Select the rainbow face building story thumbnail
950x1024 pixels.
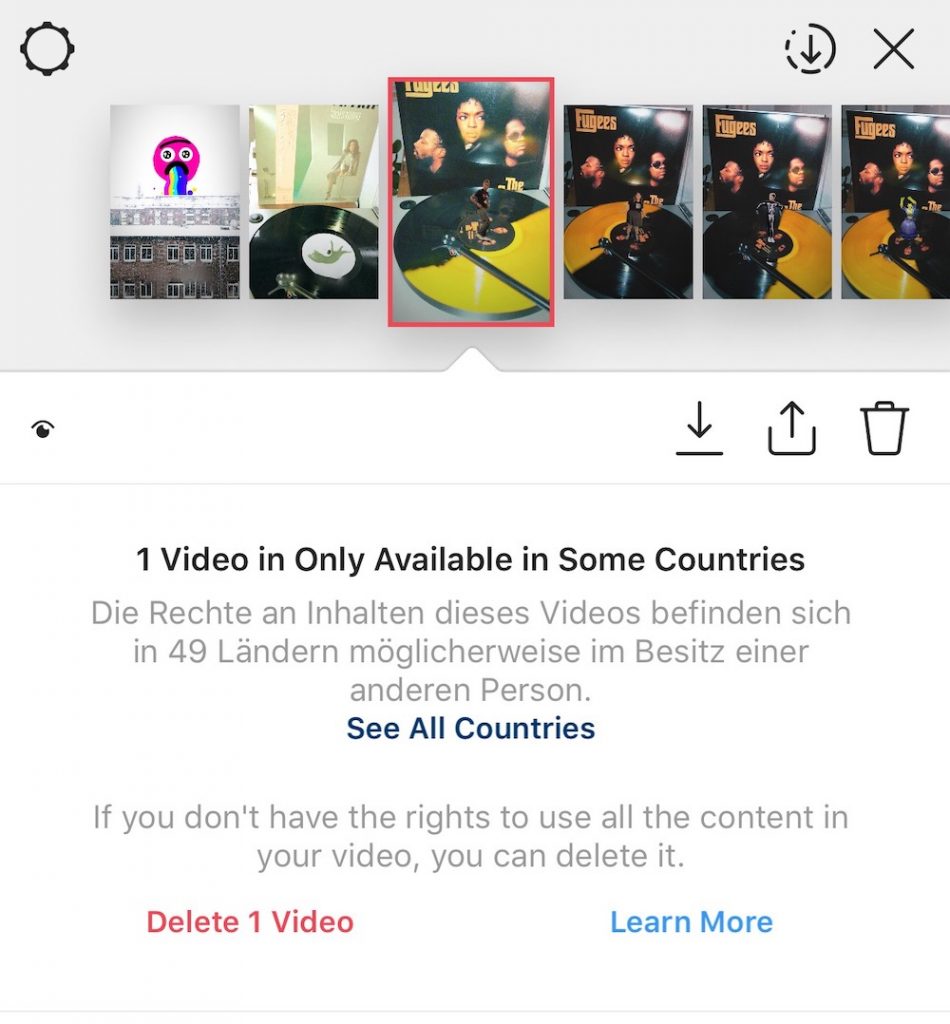175,202
